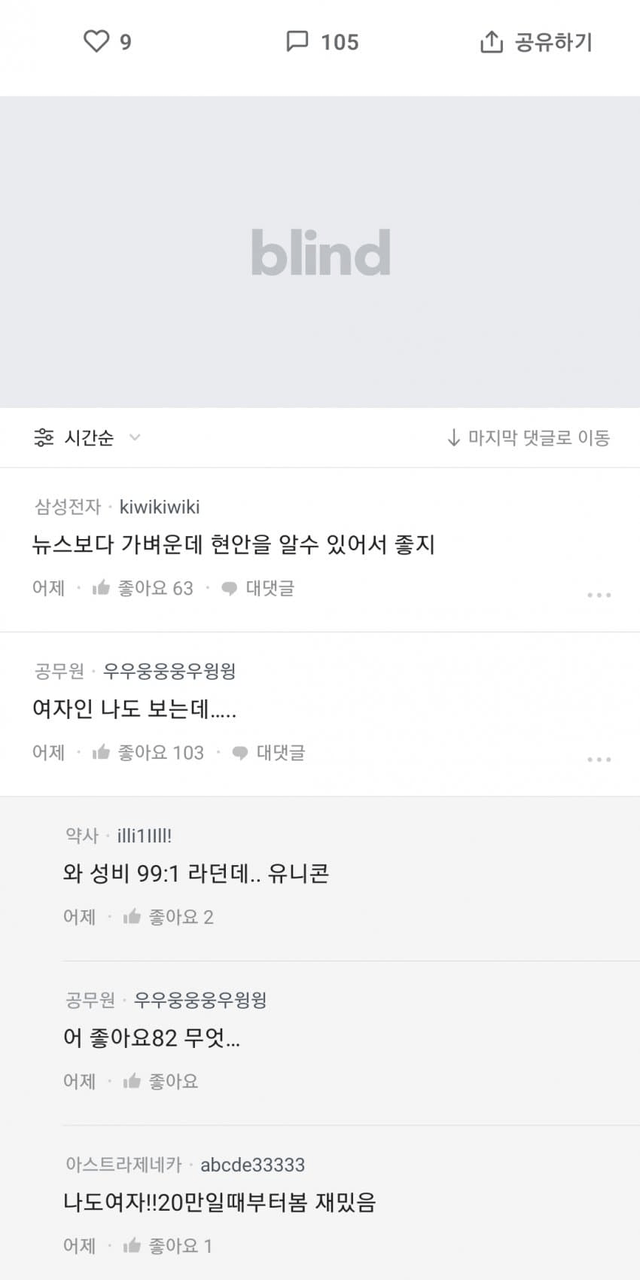Tap the 공유하기 share button
The image size is (640, 1280).
(x=536, y=42)
